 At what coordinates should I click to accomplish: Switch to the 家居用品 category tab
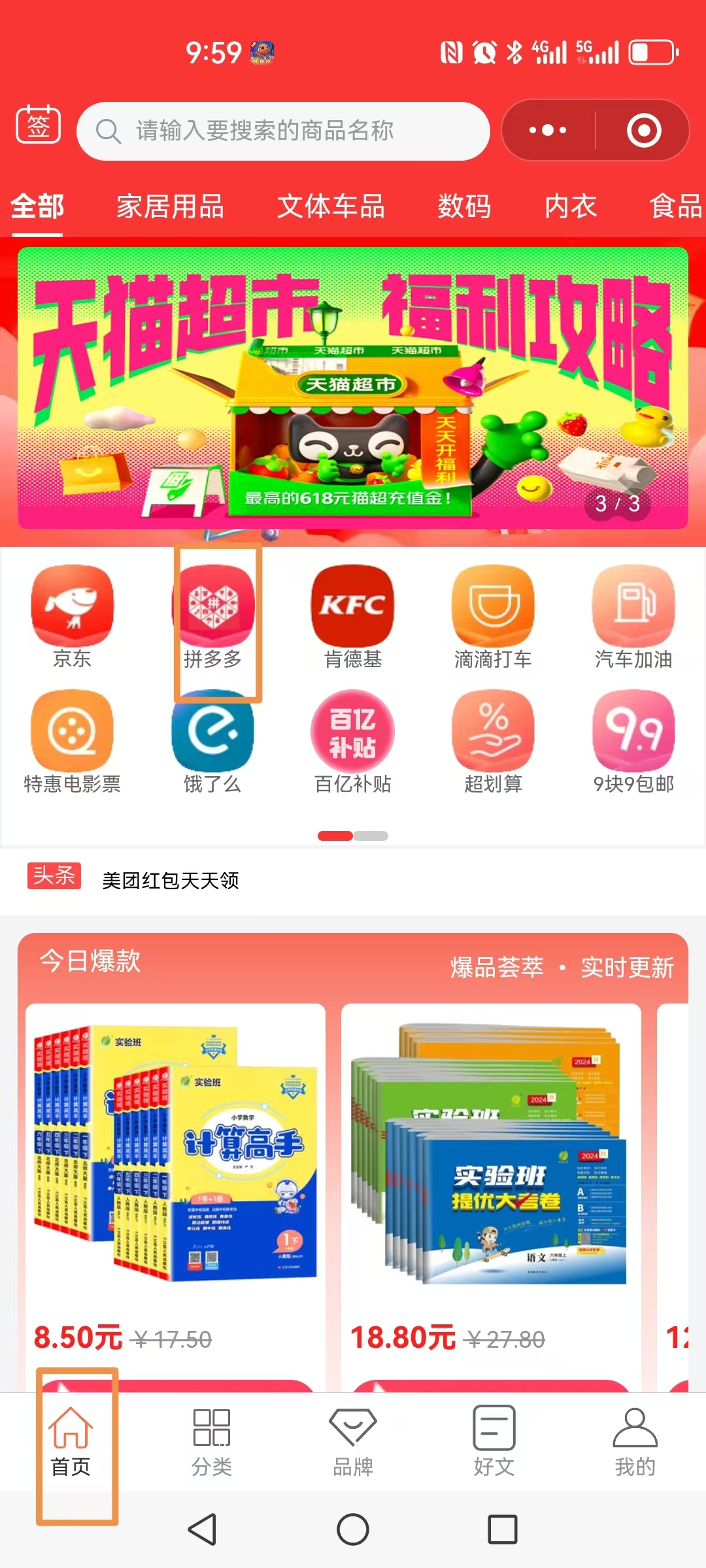click(x=170, y=206)
